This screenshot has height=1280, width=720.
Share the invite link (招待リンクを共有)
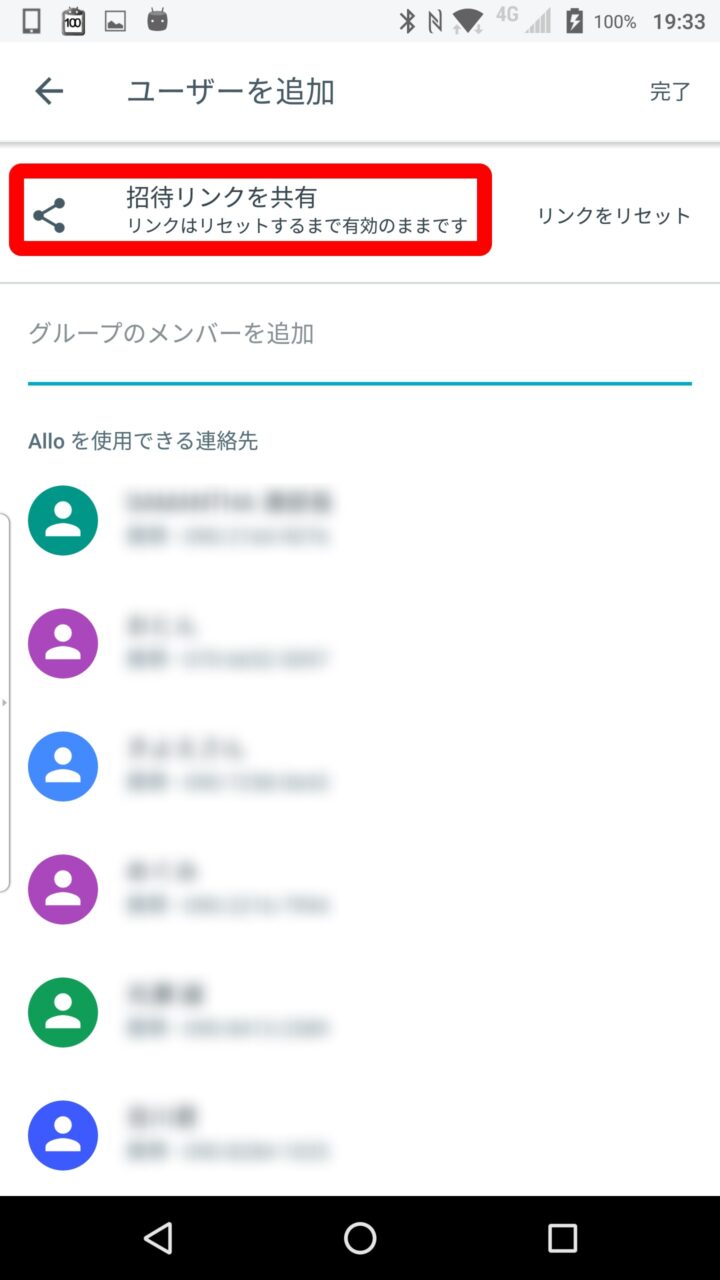pyautogui.click(x=250, y=211)
